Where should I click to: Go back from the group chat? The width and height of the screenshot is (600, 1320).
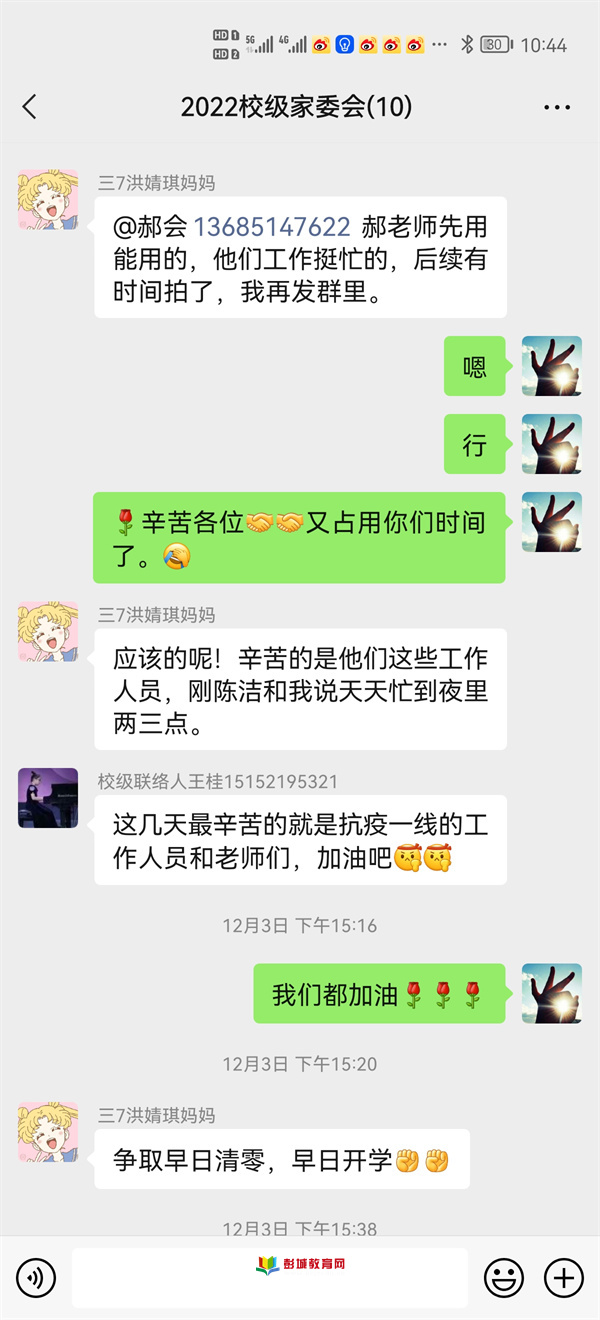[30, 107]
